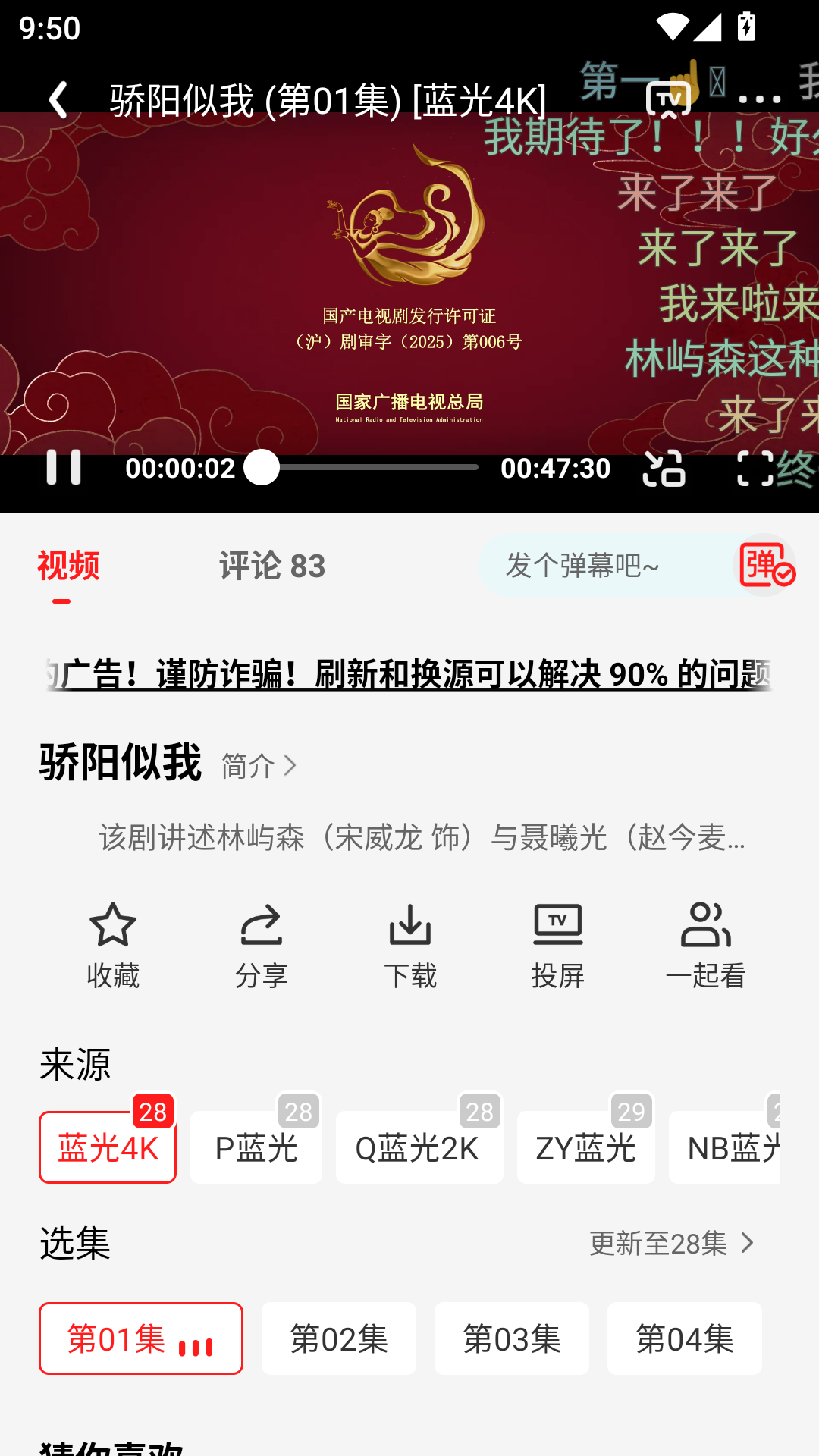The image size is (819, 1456).
Task: Enter fullscreen video mode
Action: pyautogui.click(x=755, y=468)
